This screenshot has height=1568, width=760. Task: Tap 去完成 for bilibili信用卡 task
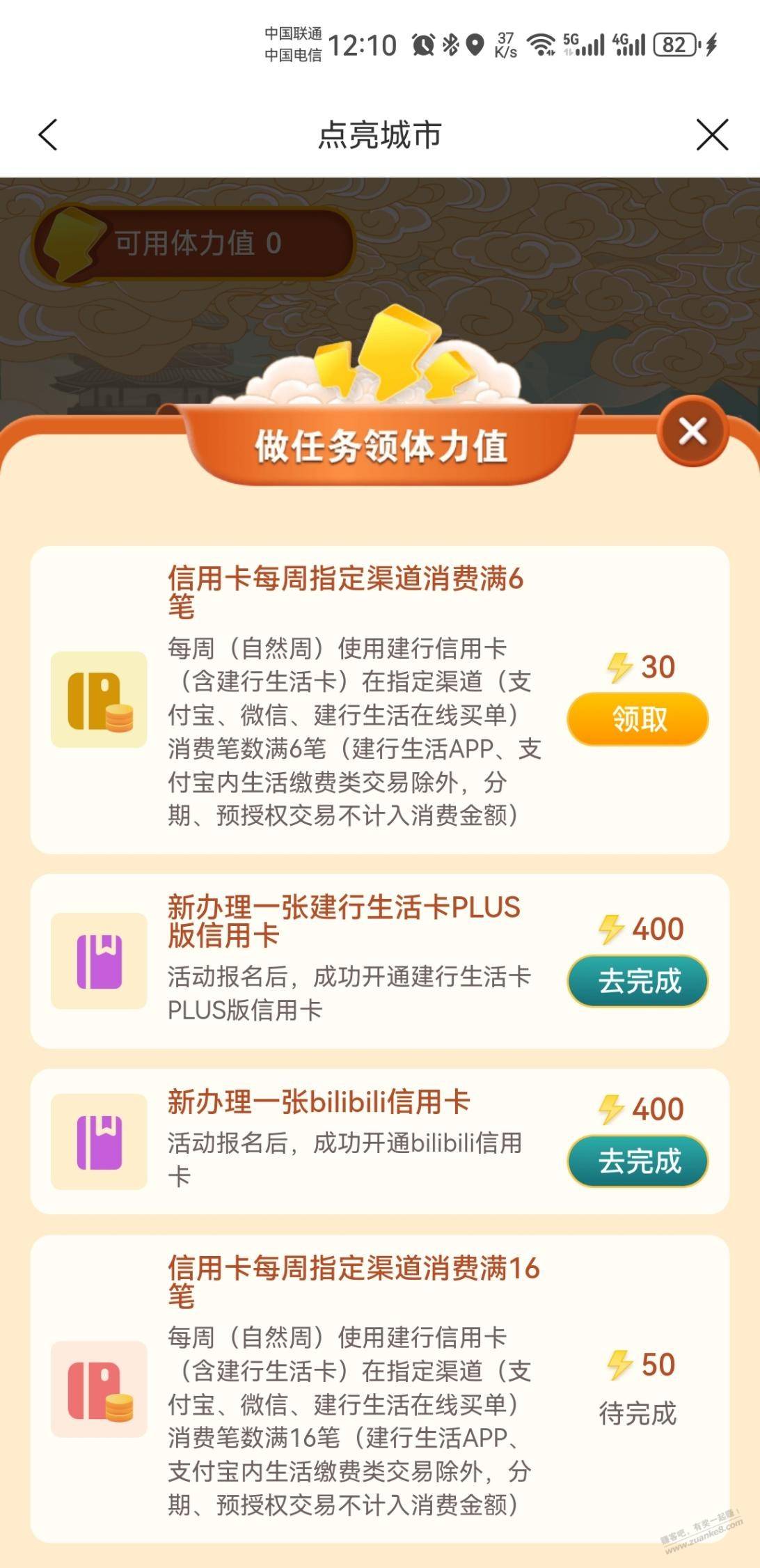point(638,1161)
